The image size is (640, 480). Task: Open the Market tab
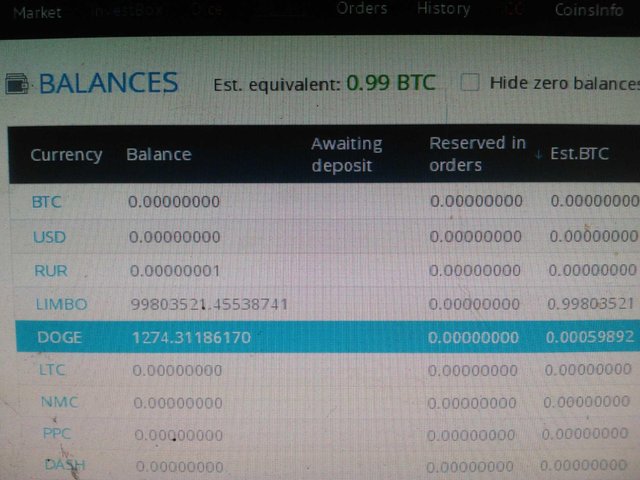click(x=37, y=13)
